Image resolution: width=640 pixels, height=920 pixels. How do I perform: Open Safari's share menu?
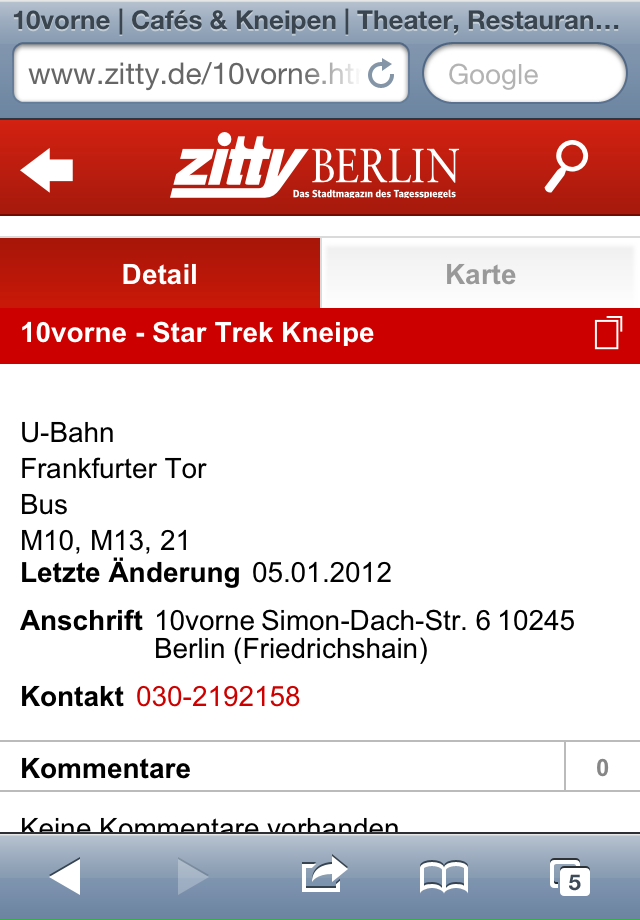point(324,876)
